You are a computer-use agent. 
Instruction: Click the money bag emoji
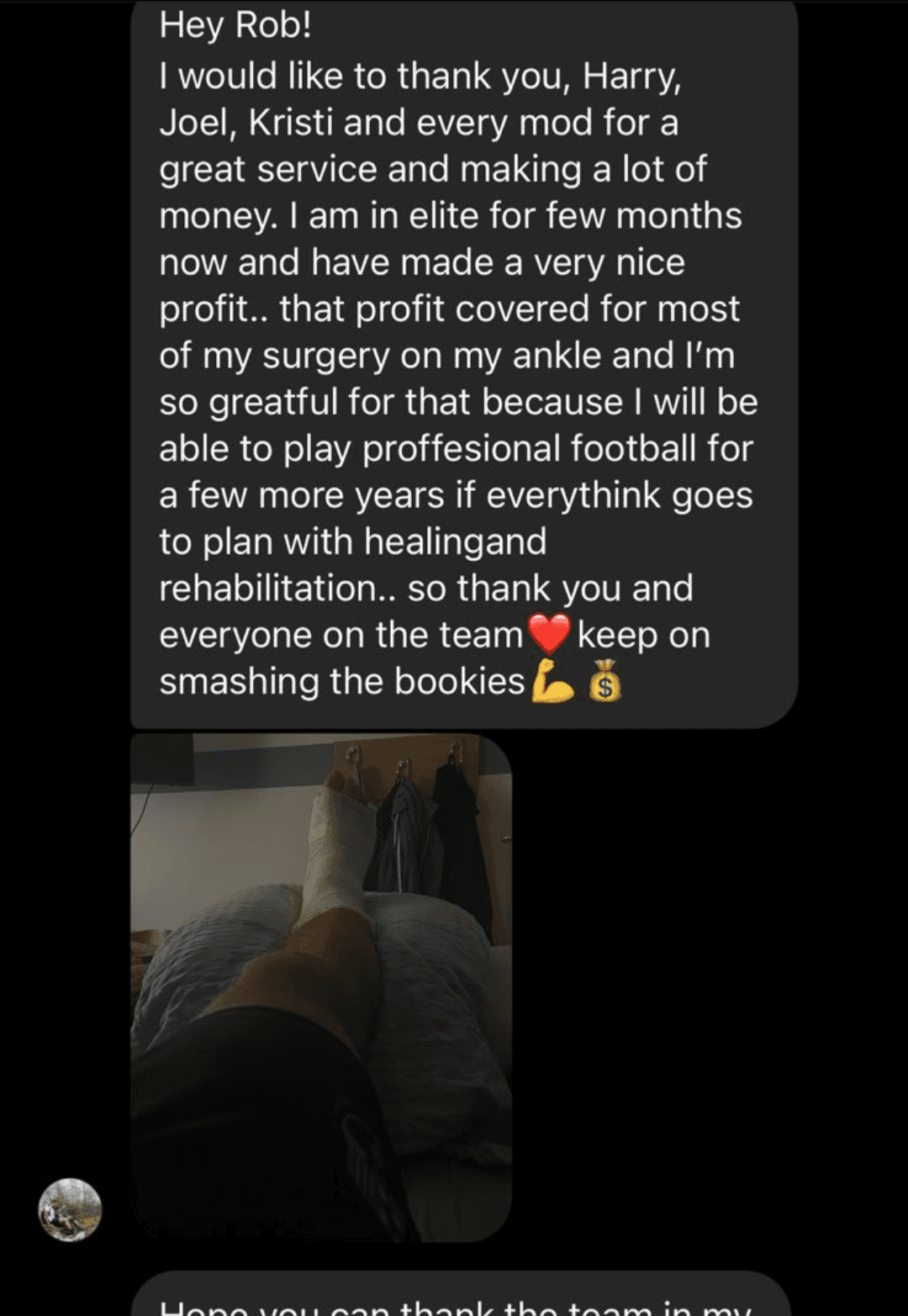[x=604, y=683]
